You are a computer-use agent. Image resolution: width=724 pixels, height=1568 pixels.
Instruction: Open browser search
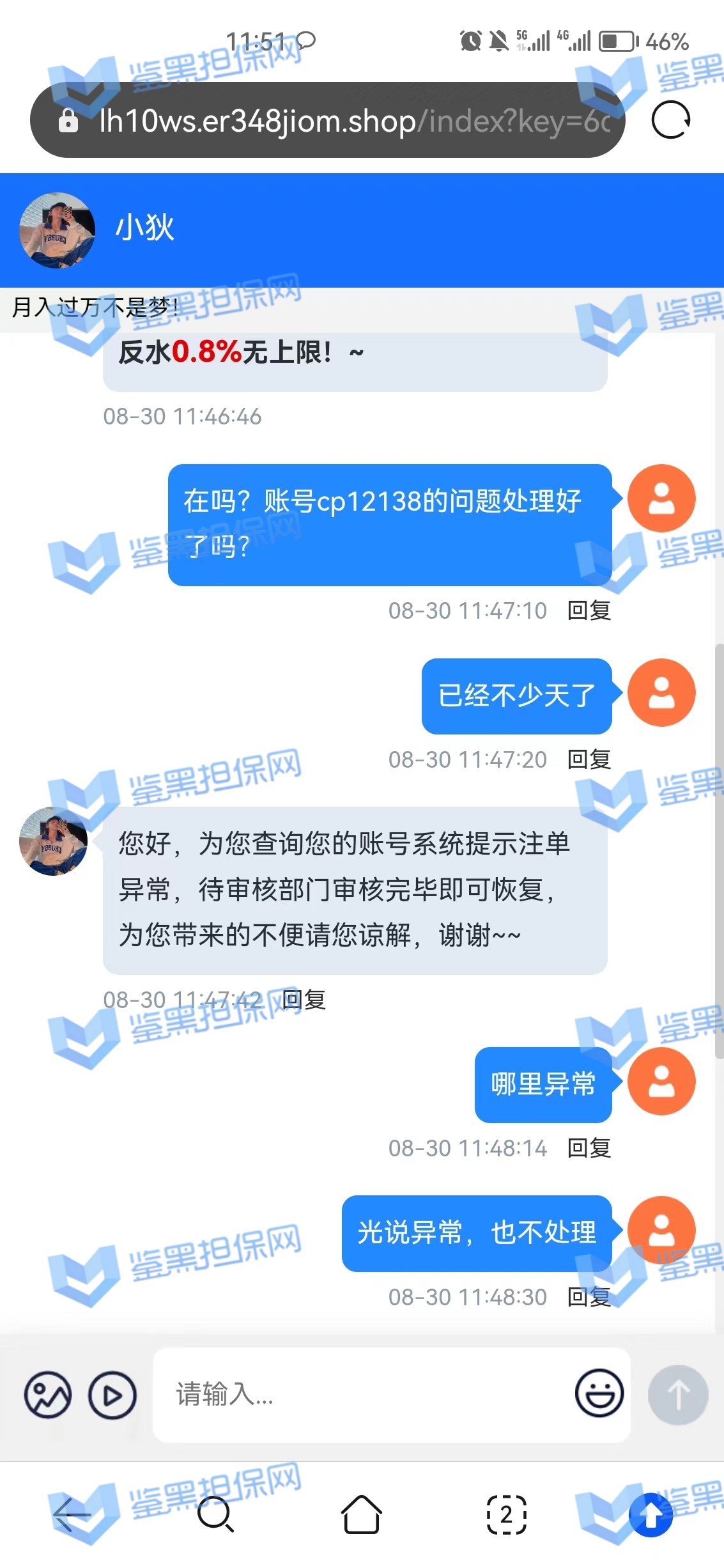[215, 1514]
